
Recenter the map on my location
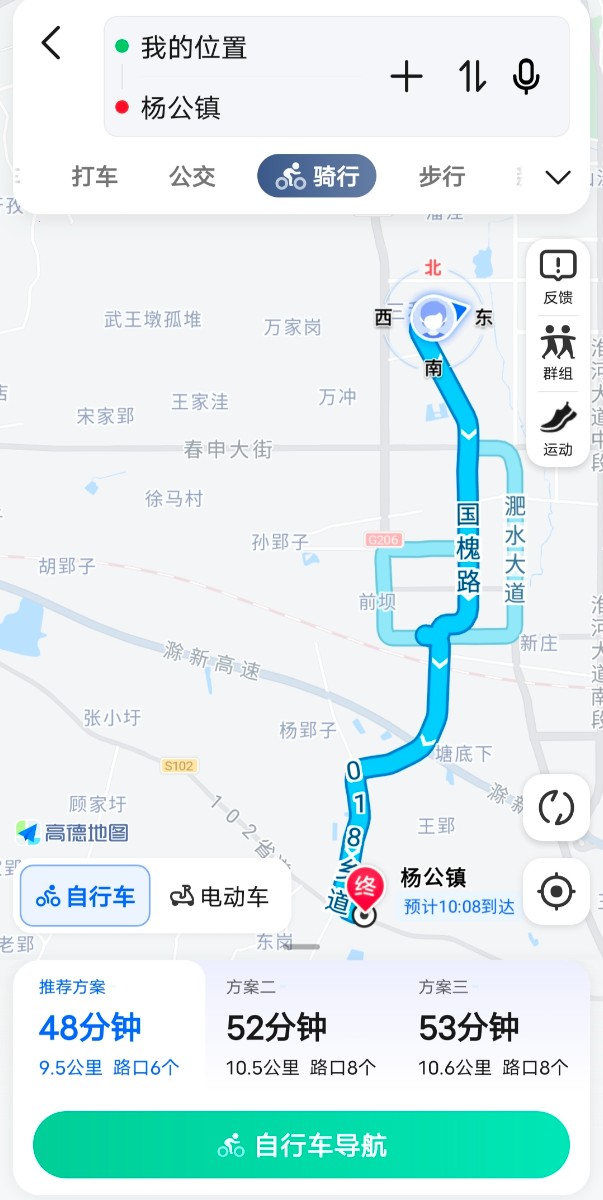click(556, 891)
